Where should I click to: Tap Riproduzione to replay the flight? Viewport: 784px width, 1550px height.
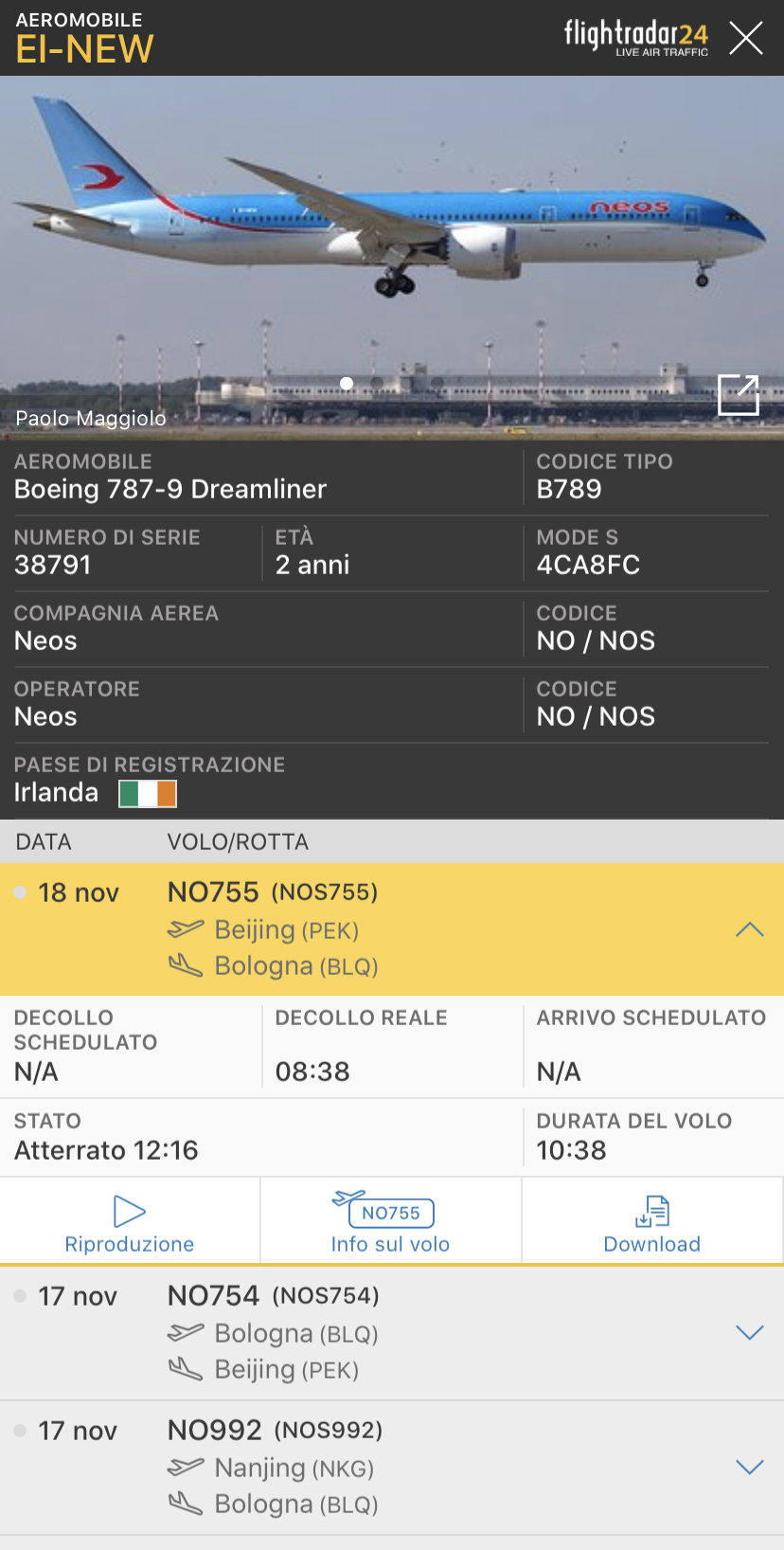130,1223
